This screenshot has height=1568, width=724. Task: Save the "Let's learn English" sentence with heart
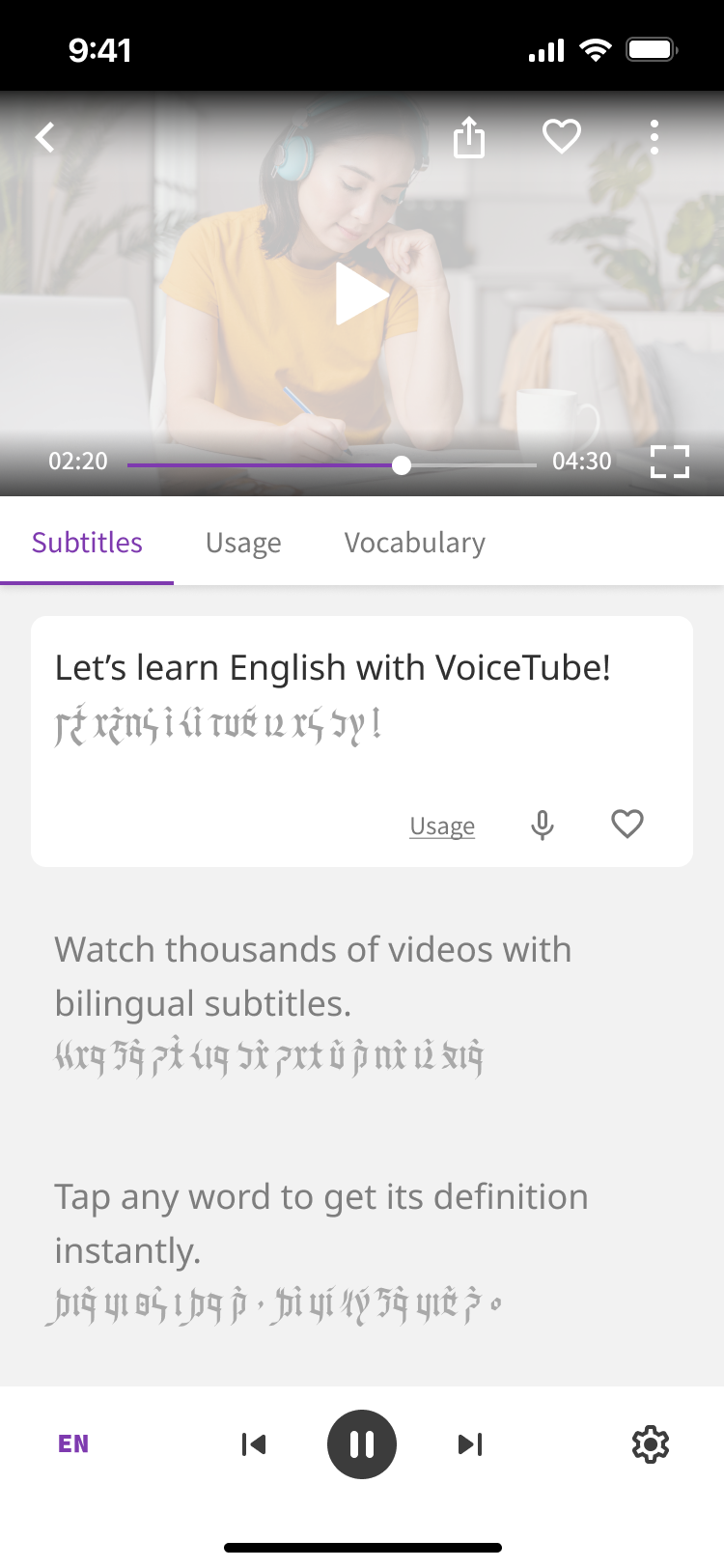[627, 824]
